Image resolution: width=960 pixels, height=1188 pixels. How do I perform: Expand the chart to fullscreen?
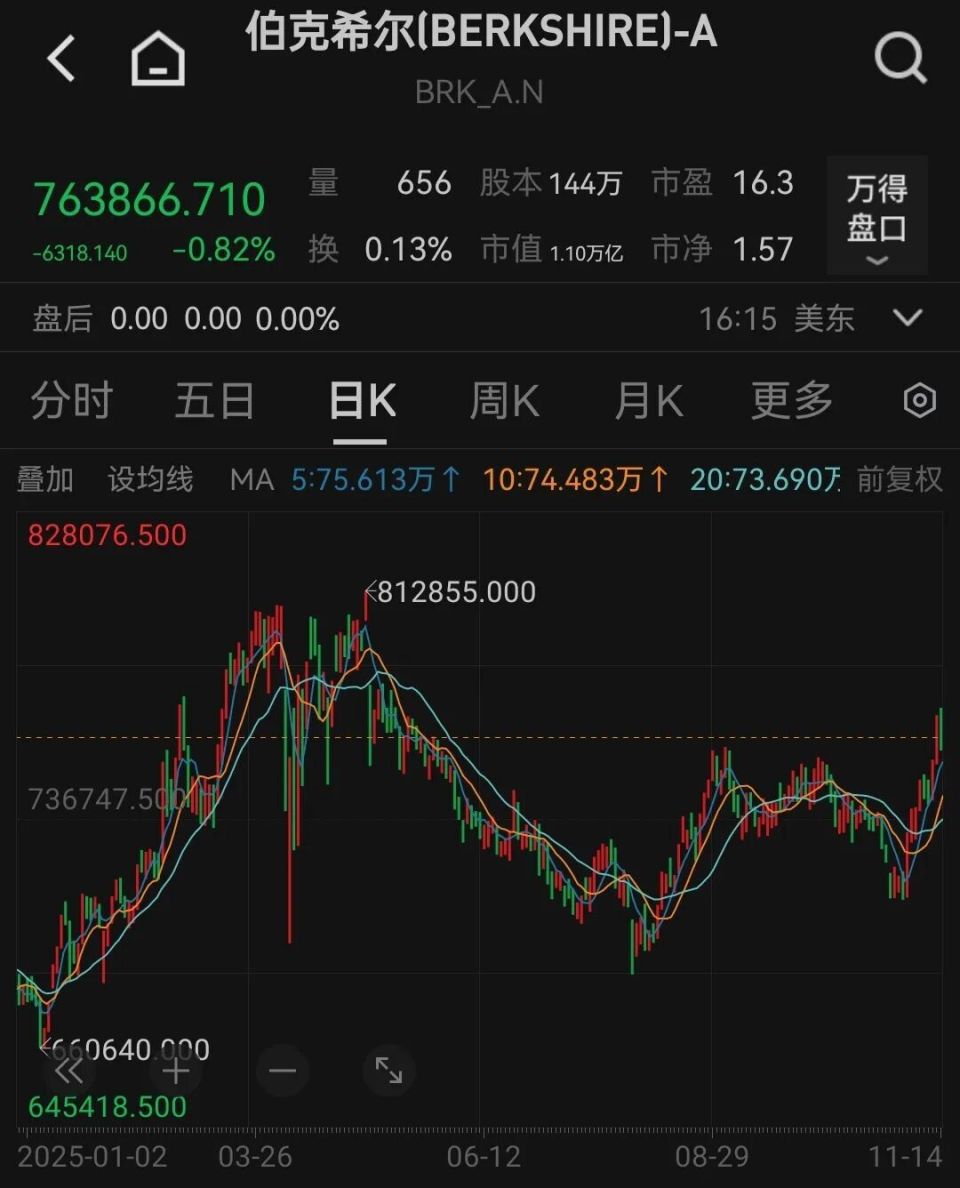[388, 1071]
